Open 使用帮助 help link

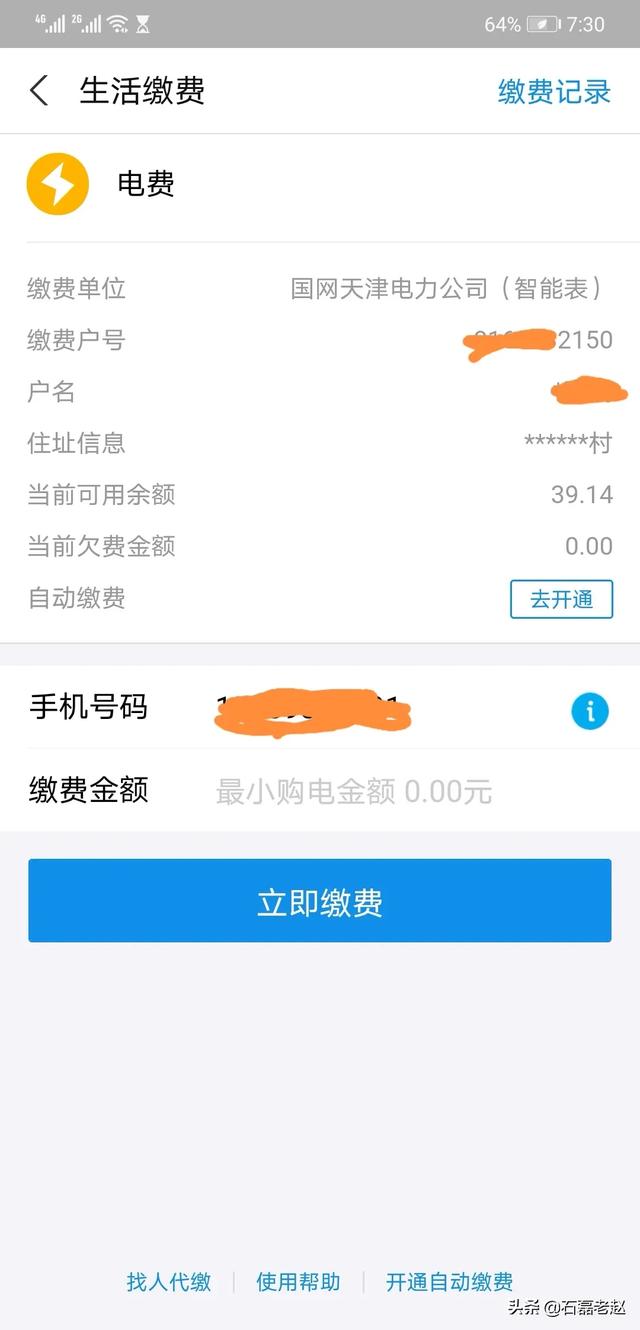point(298,1282)
